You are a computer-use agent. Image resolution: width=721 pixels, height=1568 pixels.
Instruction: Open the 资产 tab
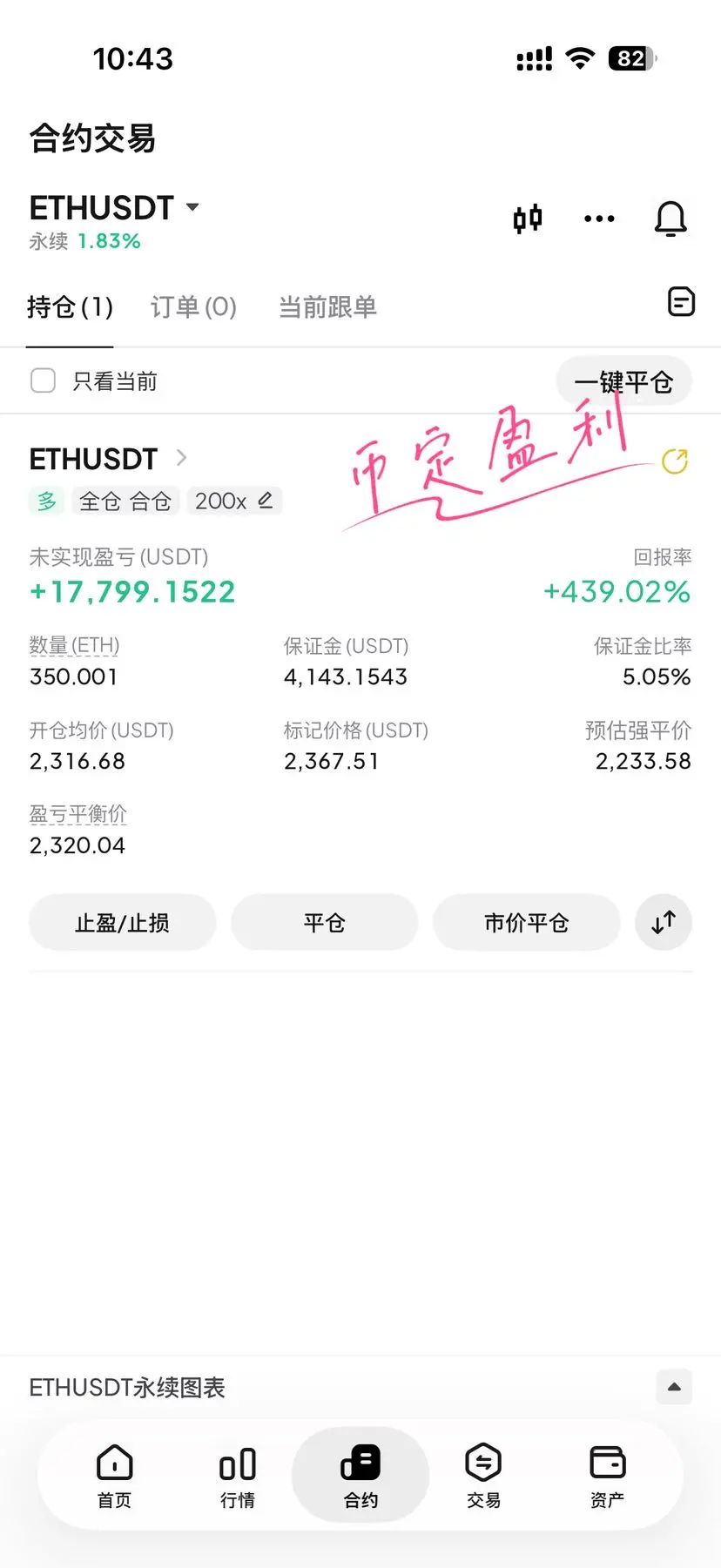607,1474
